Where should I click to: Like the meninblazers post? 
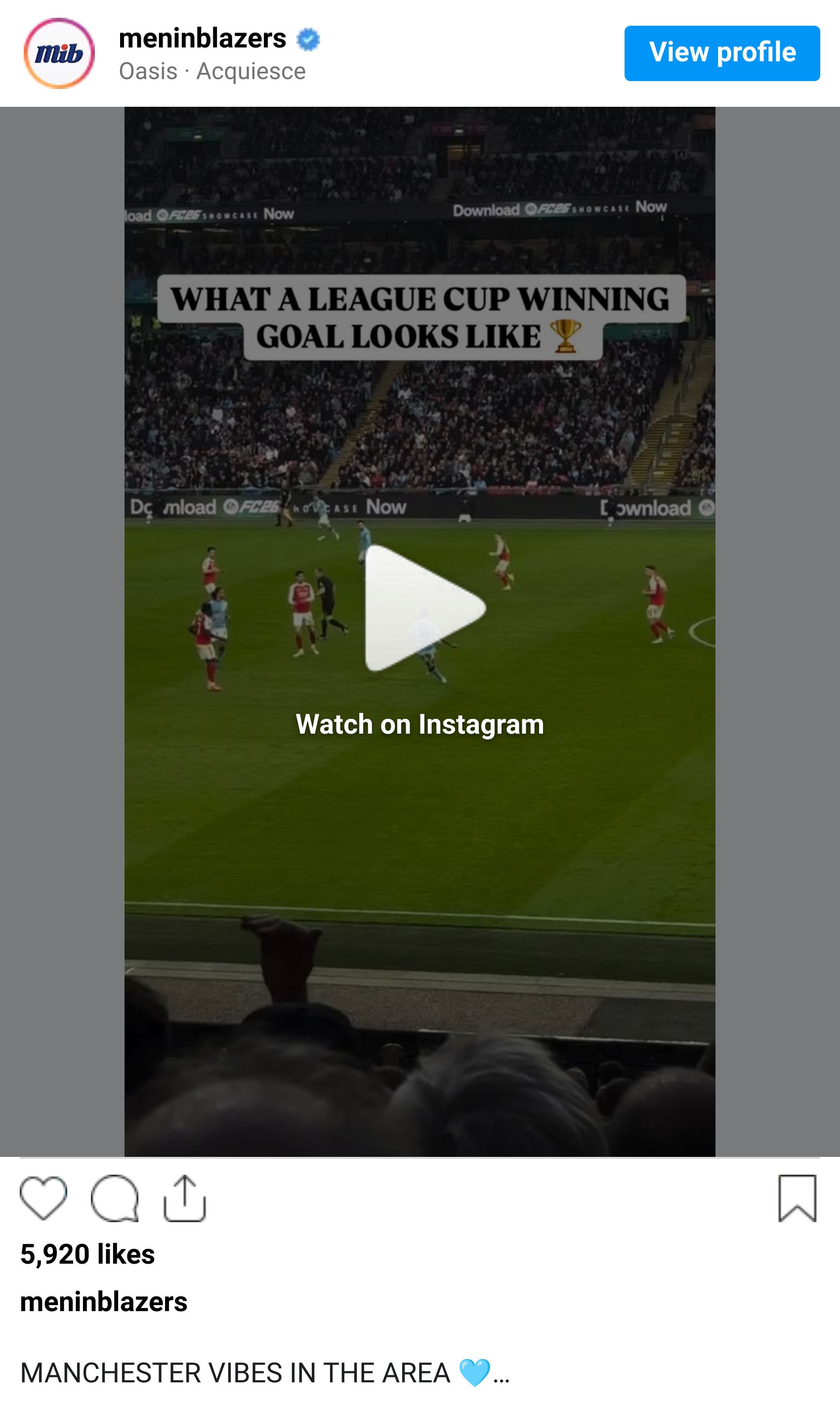coord(43,1197)
